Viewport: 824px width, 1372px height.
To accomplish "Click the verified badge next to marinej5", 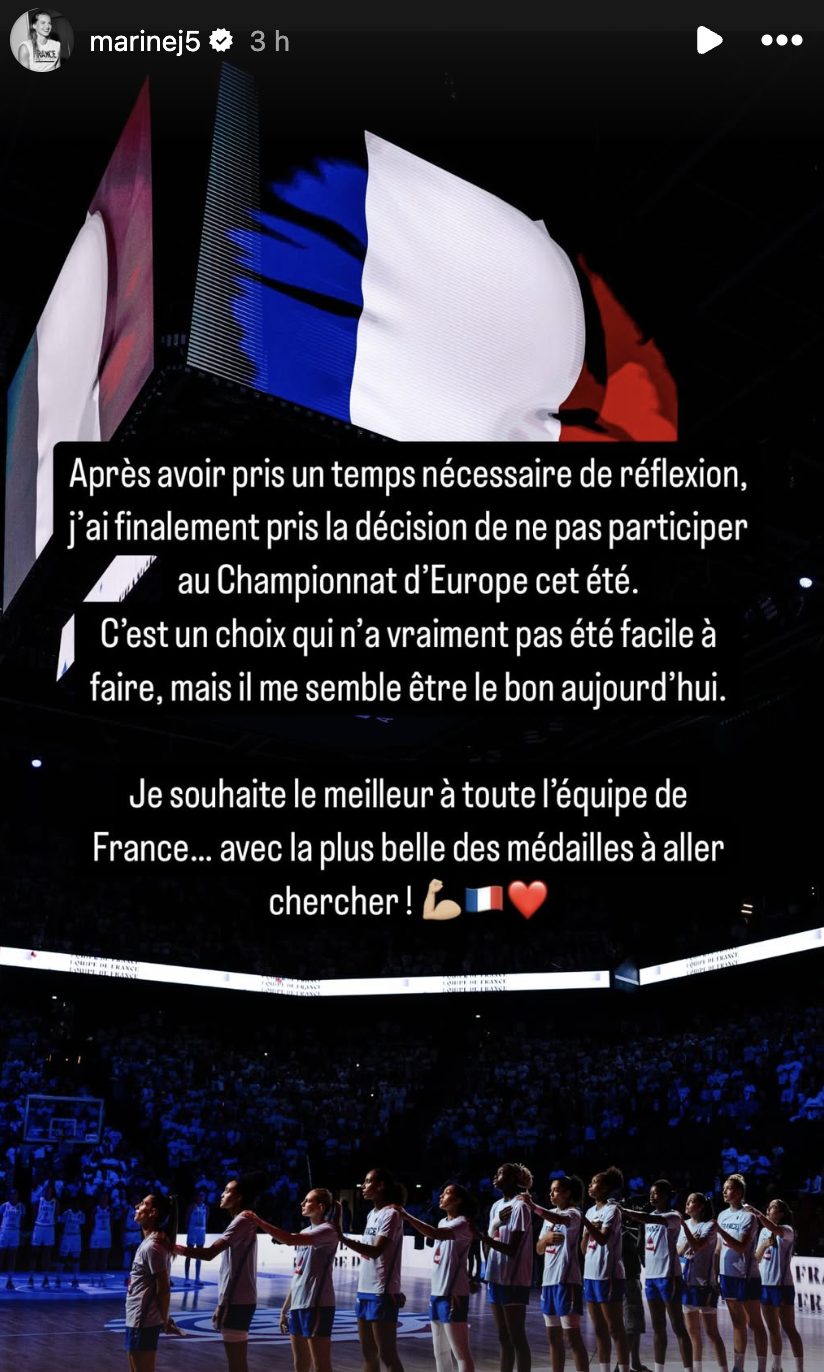I will 222,40.
